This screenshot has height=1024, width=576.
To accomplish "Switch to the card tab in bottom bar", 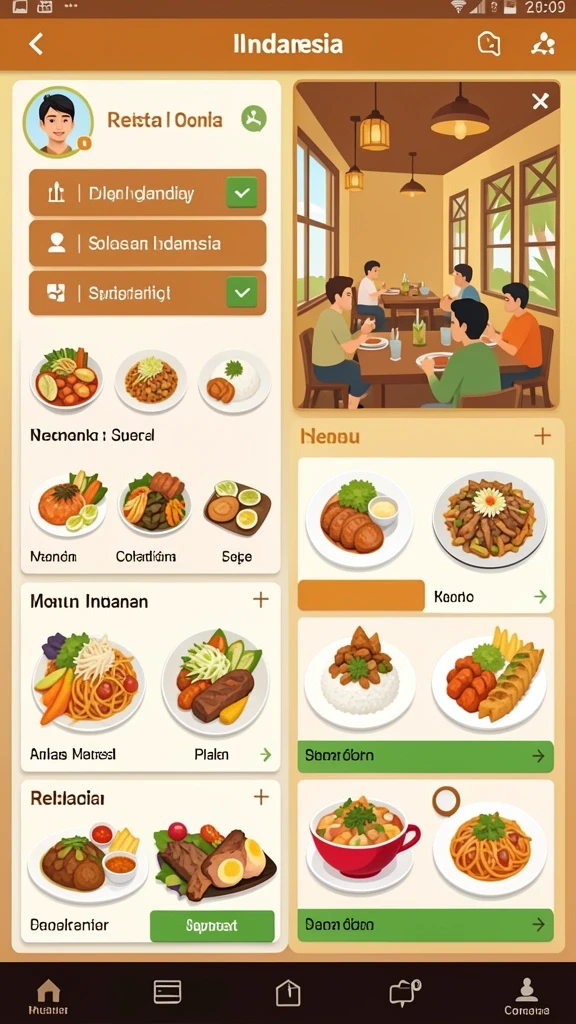I will tap(167, 992).
